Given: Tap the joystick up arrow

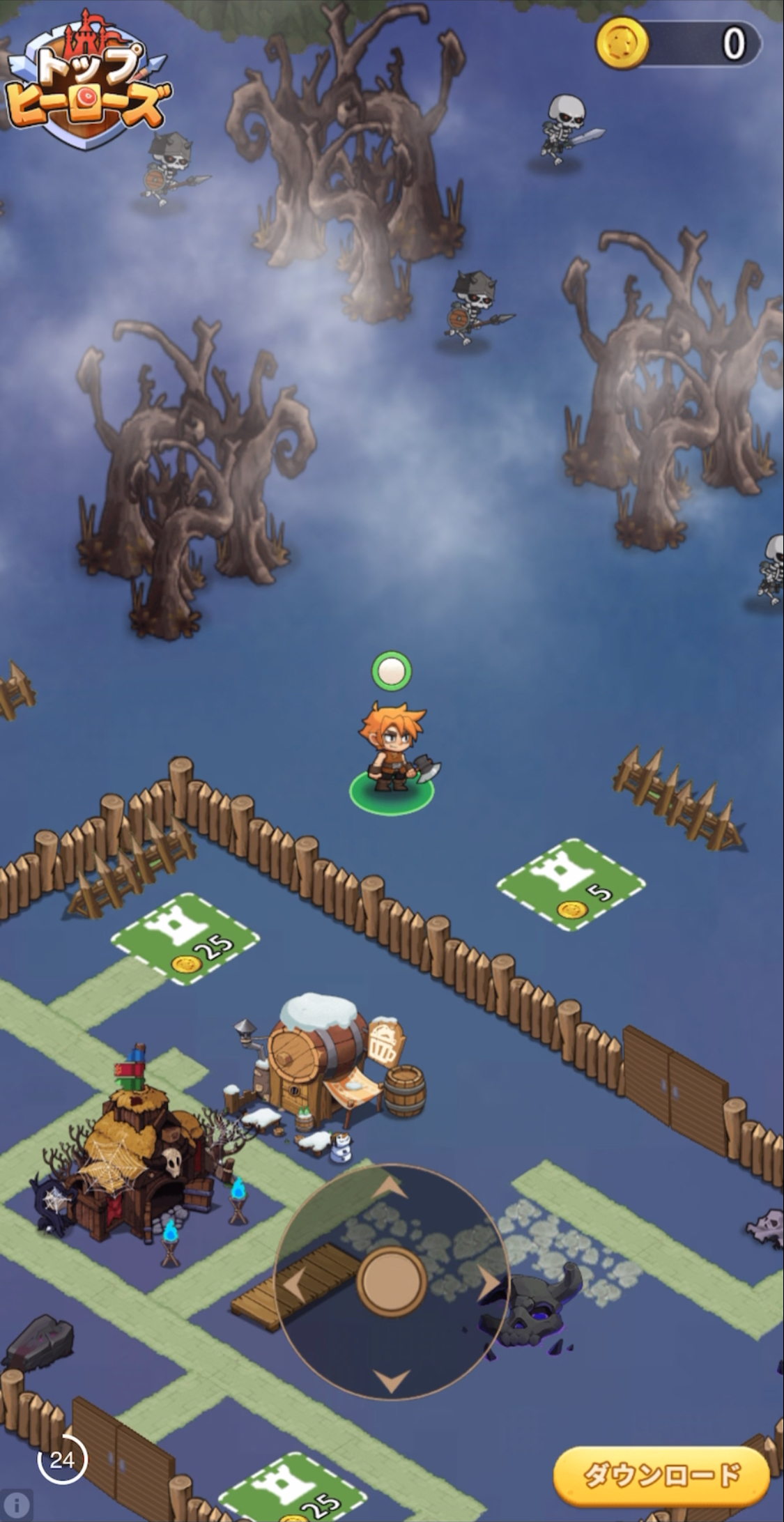Looking at the screenshot, I should coord(391,1185).
